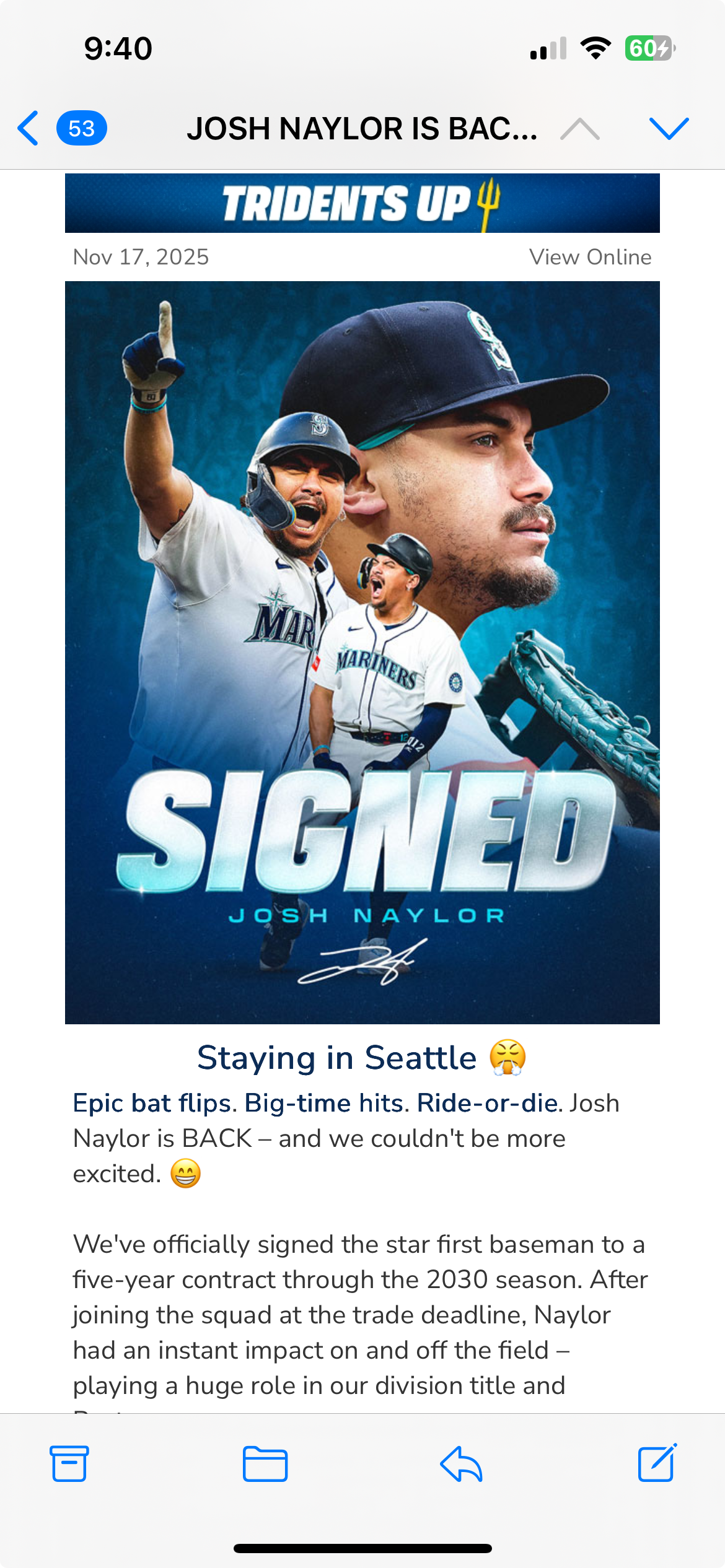
Task: Go back to the inbox list
Action: pyautogui.click(x=30, y=128)
